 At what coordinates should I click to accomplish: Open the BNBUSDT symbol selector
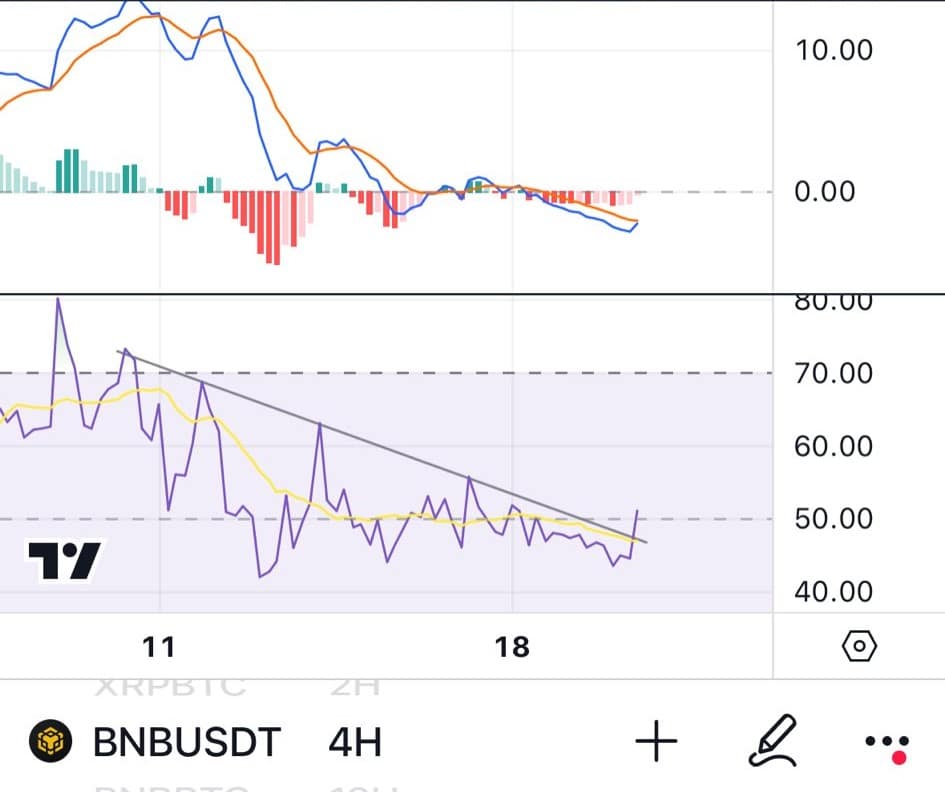tap(186, 743)
